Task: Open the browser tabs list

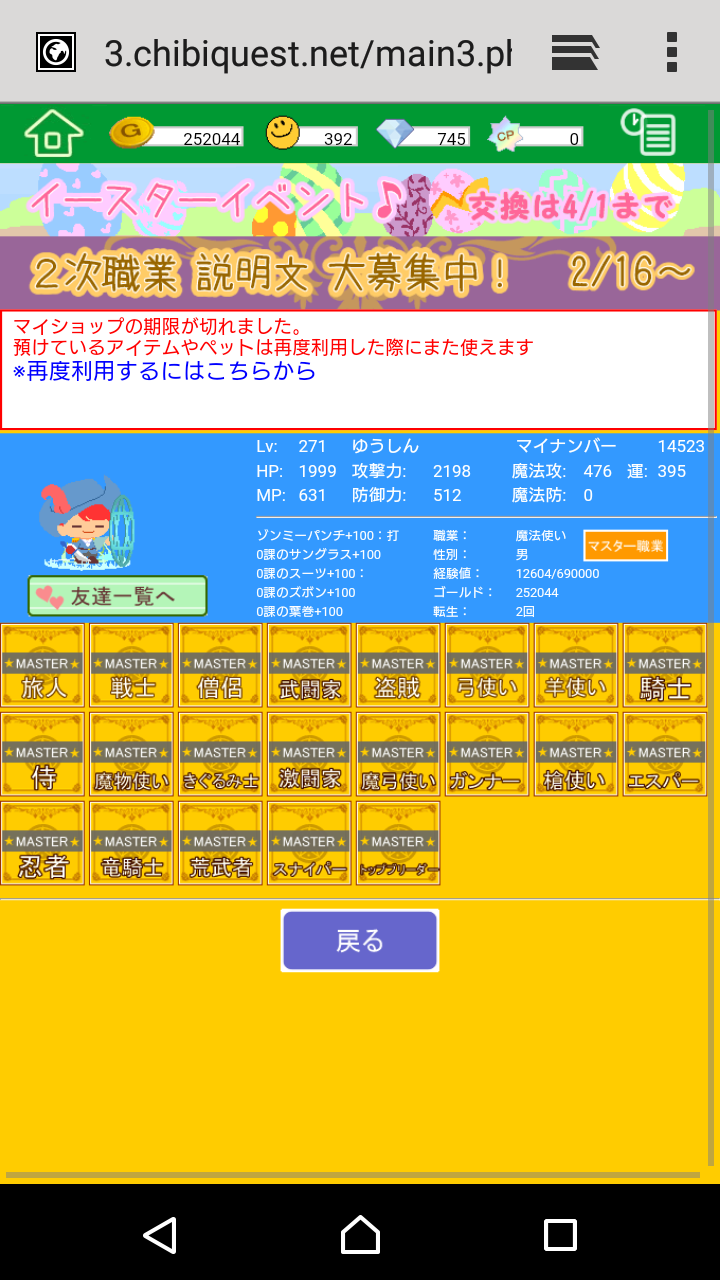Action: pos(575,51)
